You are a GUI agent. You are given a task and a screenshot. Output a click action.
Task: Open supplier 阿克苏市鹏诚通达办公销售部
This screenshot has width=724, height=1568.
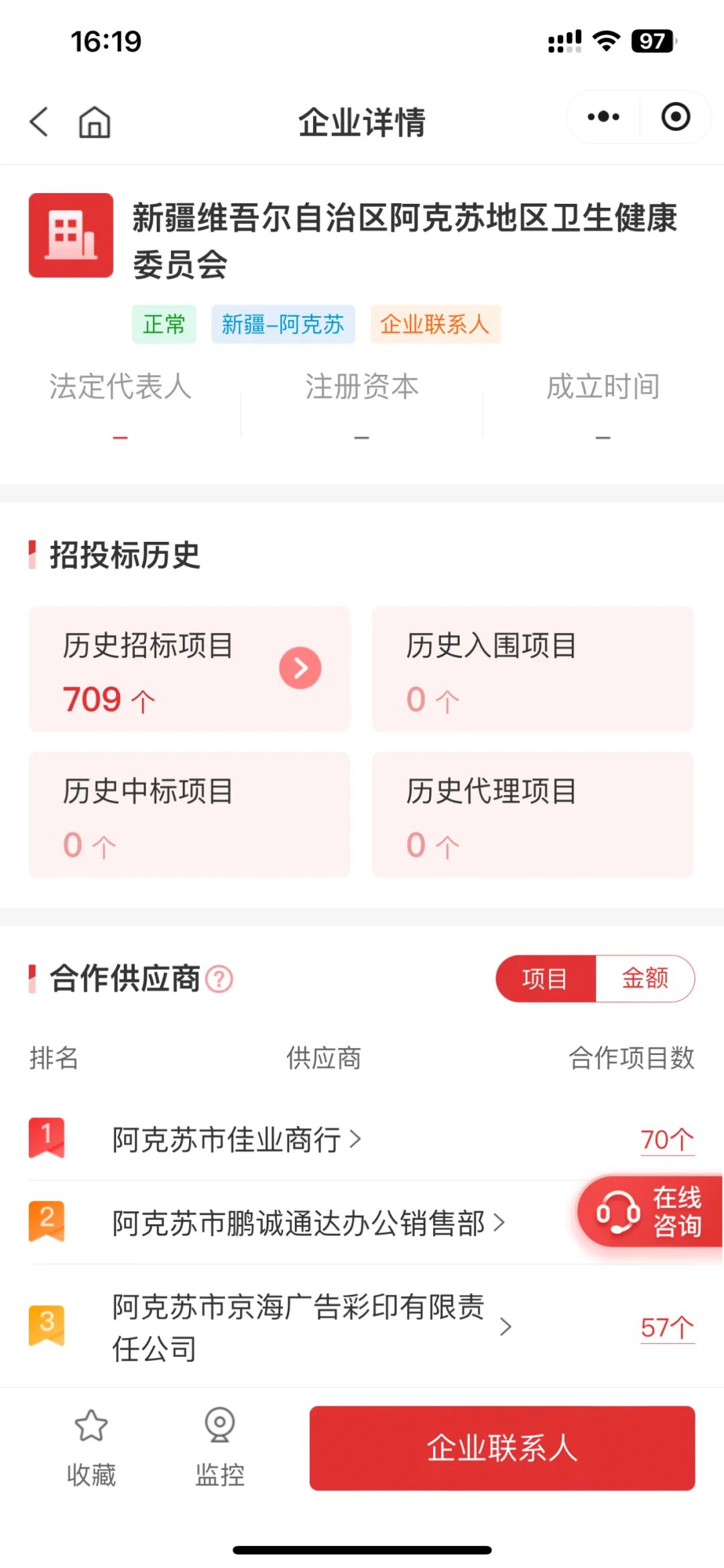(308, 1223)
